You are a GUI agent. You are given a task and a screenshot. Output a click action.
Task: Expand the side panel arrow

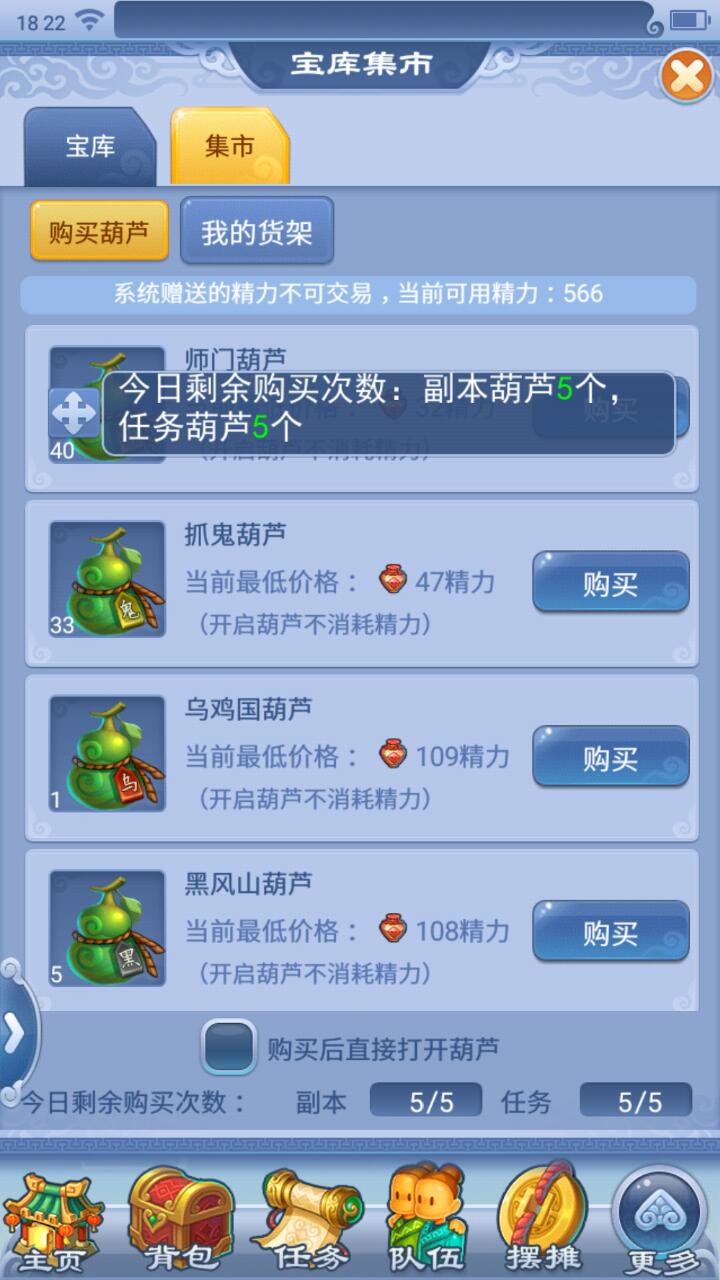[16, 1033]
